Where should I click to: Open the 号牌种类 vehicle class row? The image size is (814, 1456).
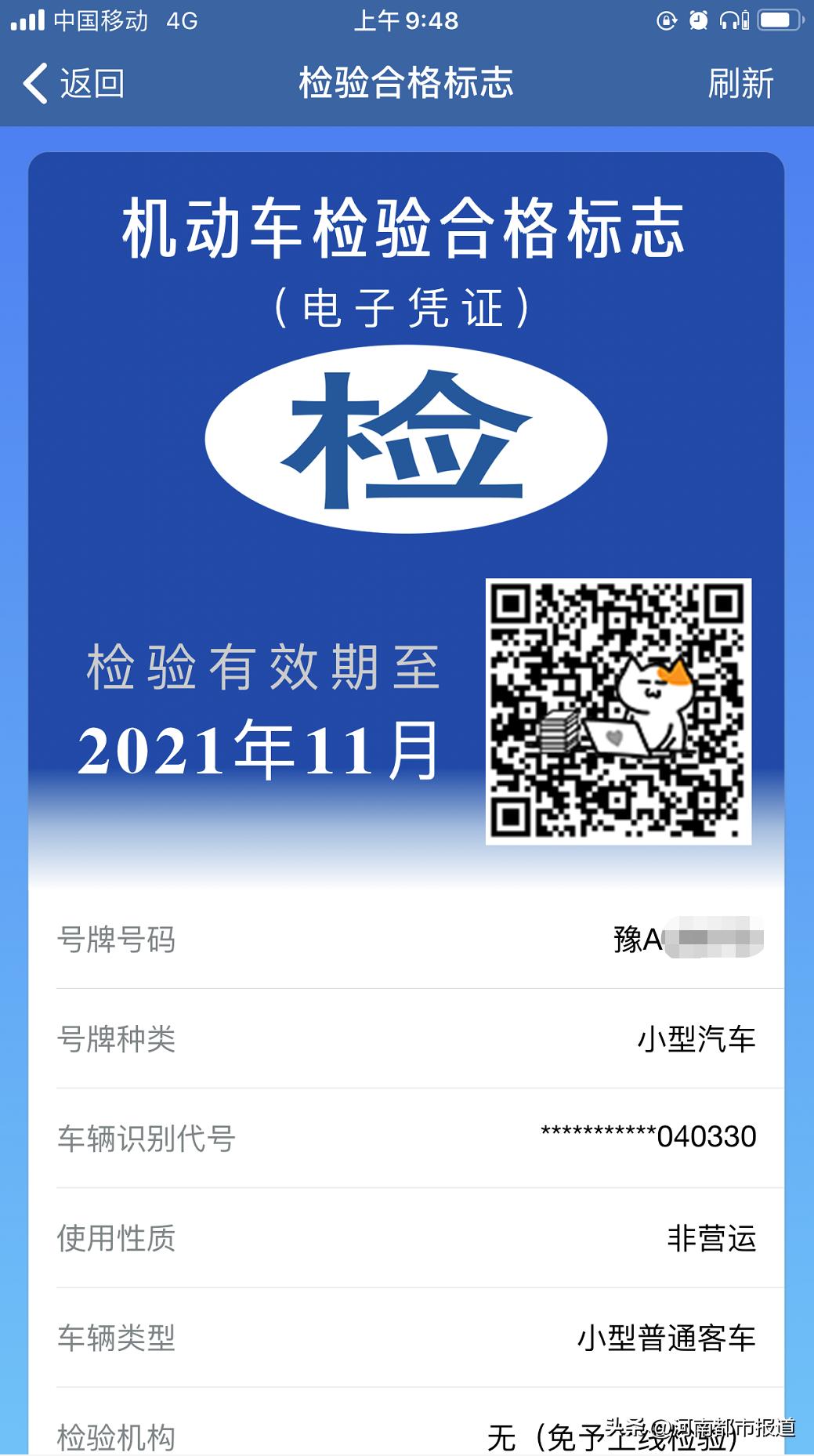pos(407,1040)
